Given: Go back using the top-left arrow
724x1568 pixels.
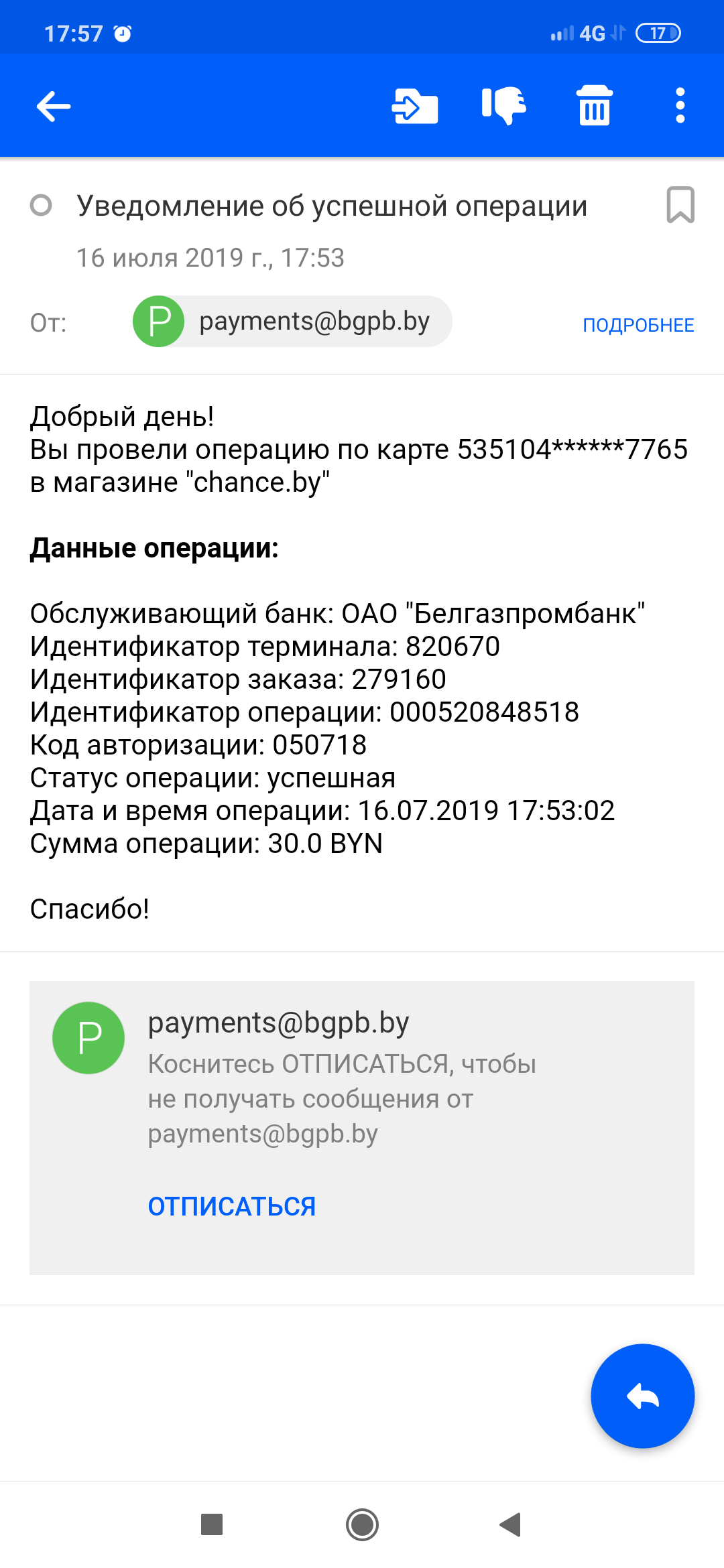Looking at the screenshot, I should click(x=54, y=106).
